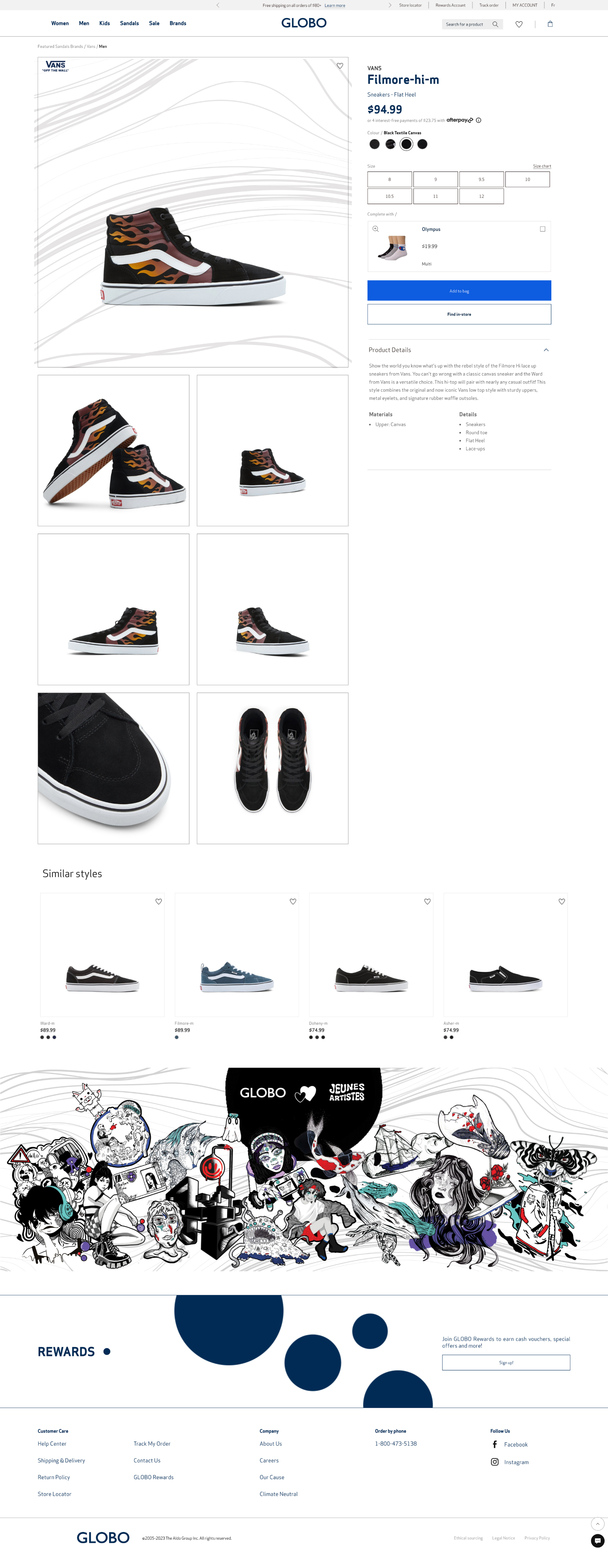Open the search for a product field
608x1568 pixels.
466,24
